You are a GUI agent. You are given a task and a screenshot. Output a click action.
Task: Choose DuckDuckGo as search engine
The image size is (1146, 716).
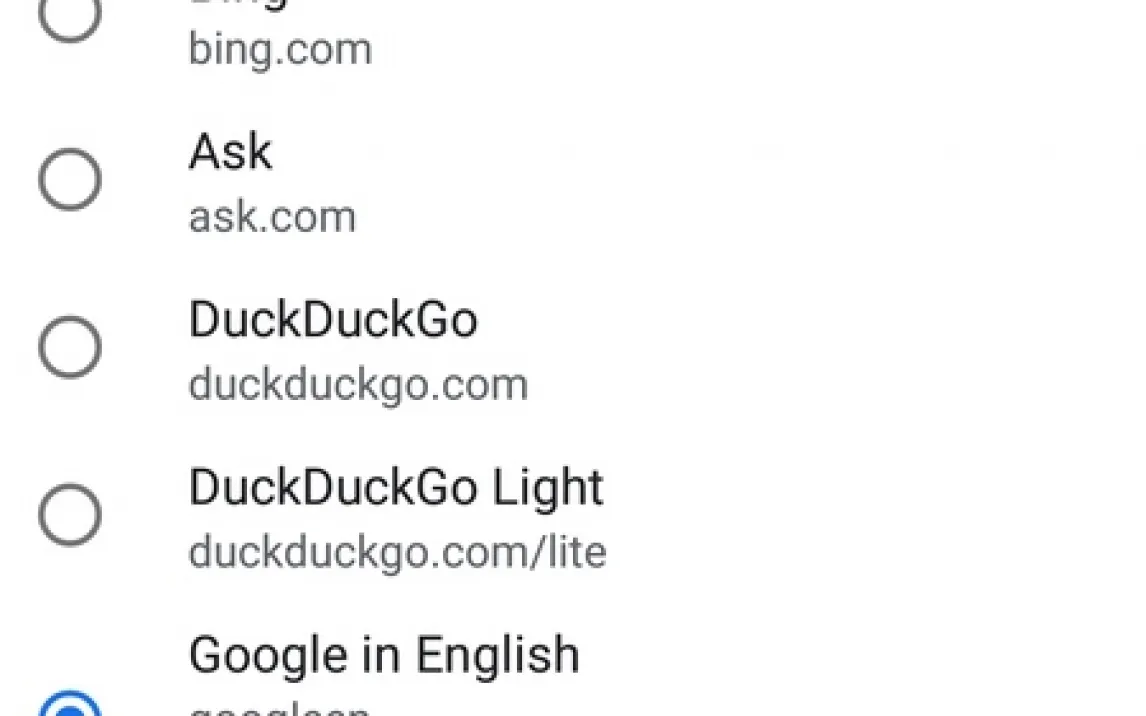coord(70,348)
